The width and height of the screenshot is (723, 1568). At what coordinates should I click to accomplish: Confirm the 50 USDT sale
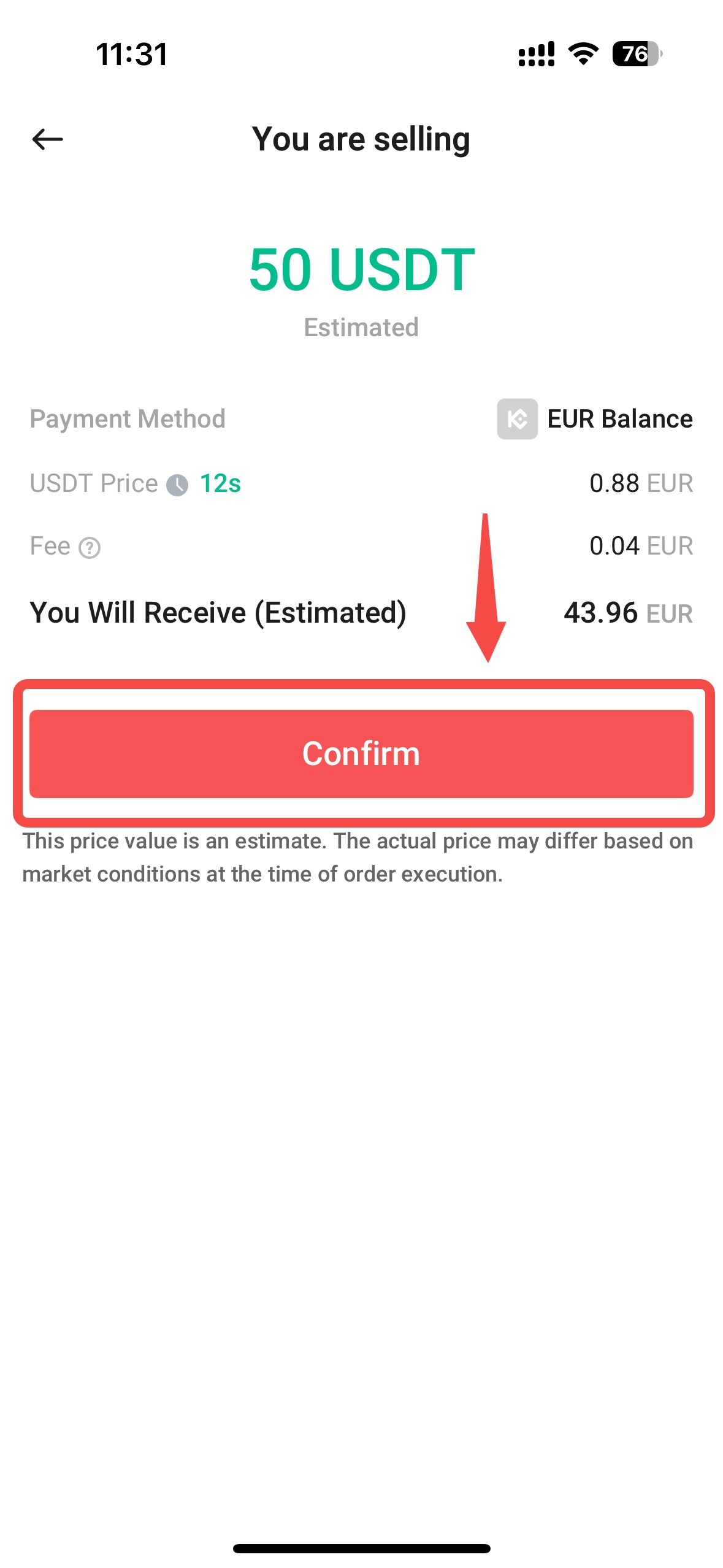click(361, 753)
